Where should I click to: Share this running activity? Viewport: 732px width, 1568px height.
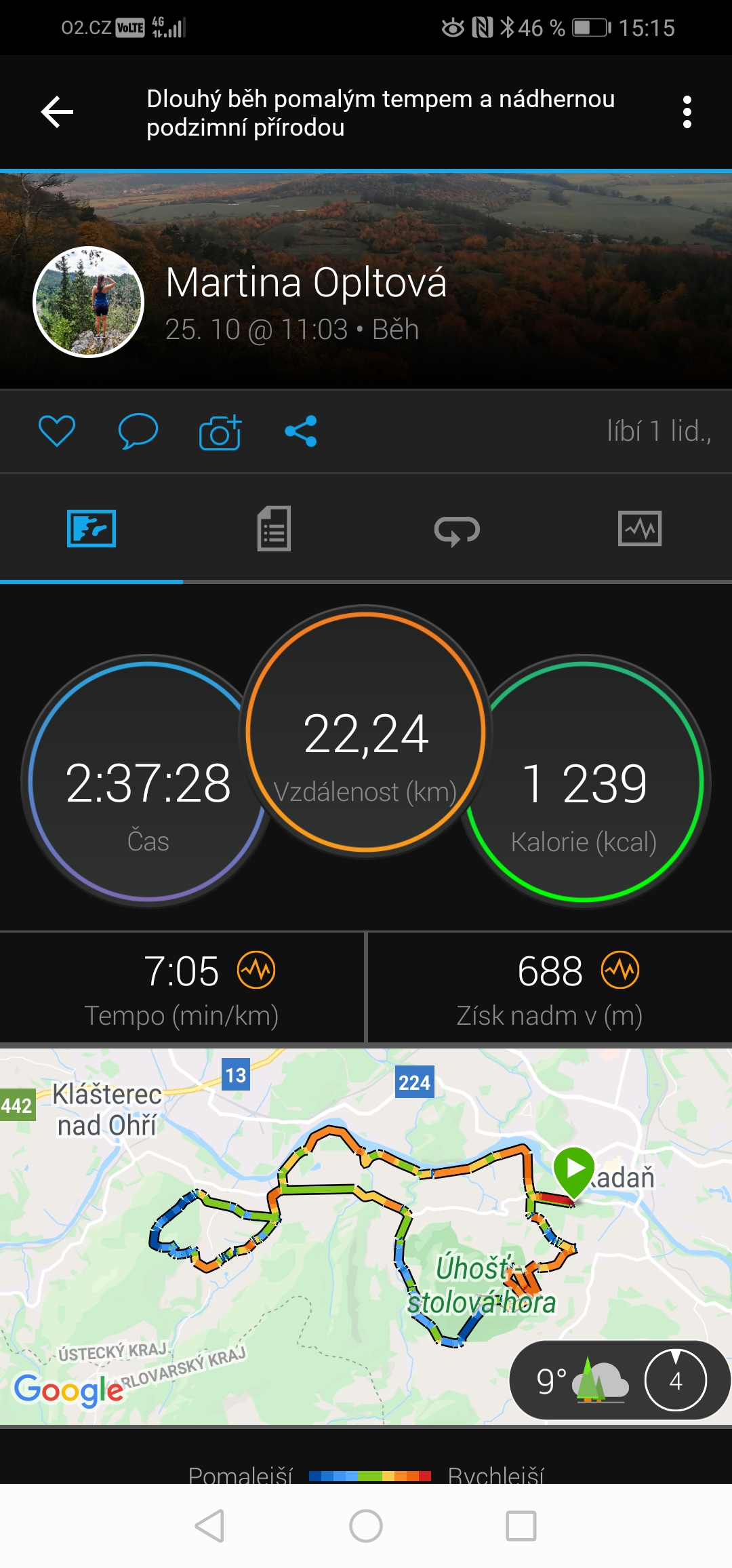(x=301, y=431)
